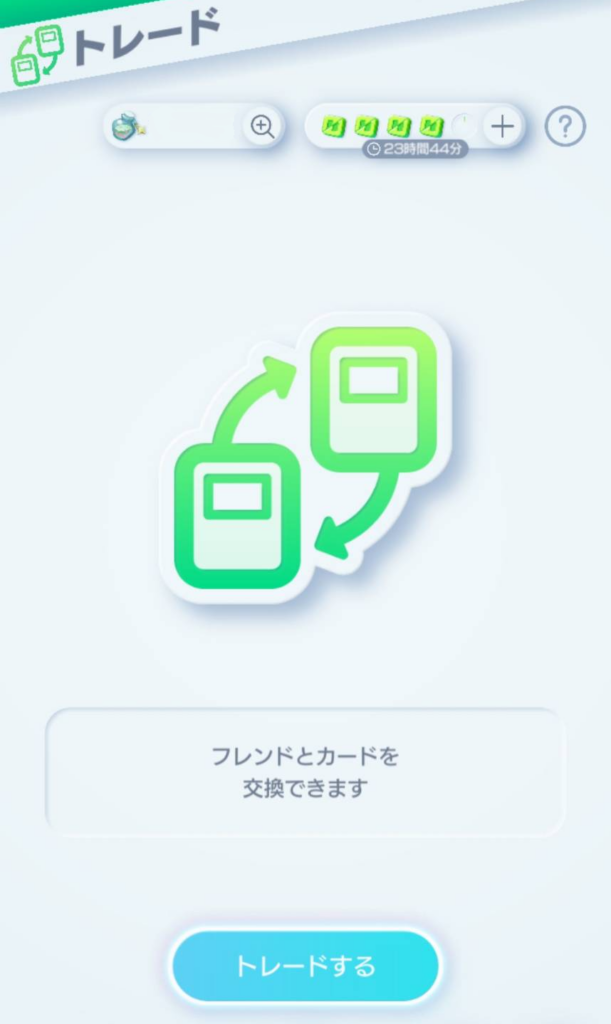The width and height of the screenshot is (611, 1024).
Task: Open the magnifier next to trade item
Action: pos(263,127)
